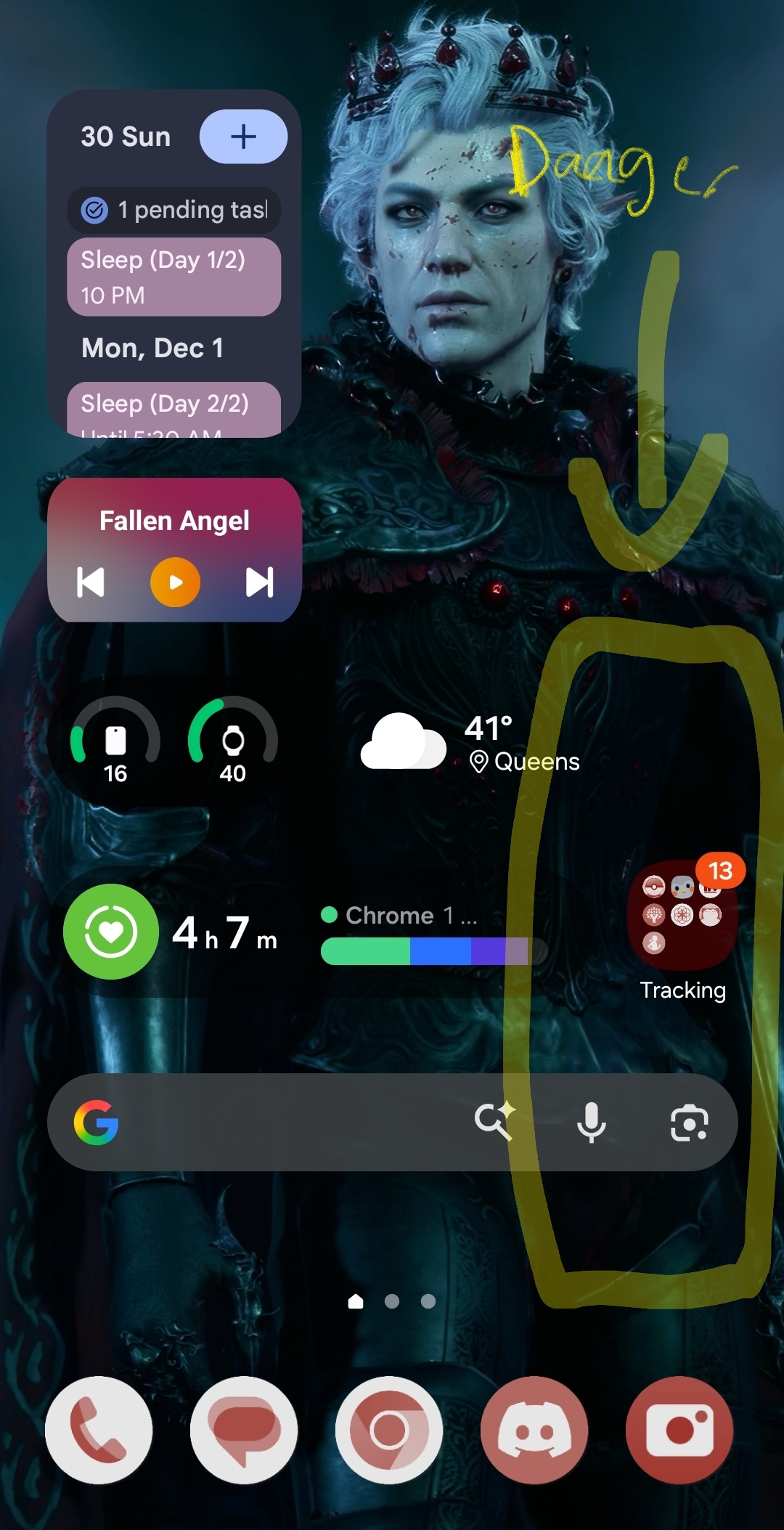The width and height of the screenshot is (784, 1530).
Task: Open the battery status widget
Action: click(174, 739)
